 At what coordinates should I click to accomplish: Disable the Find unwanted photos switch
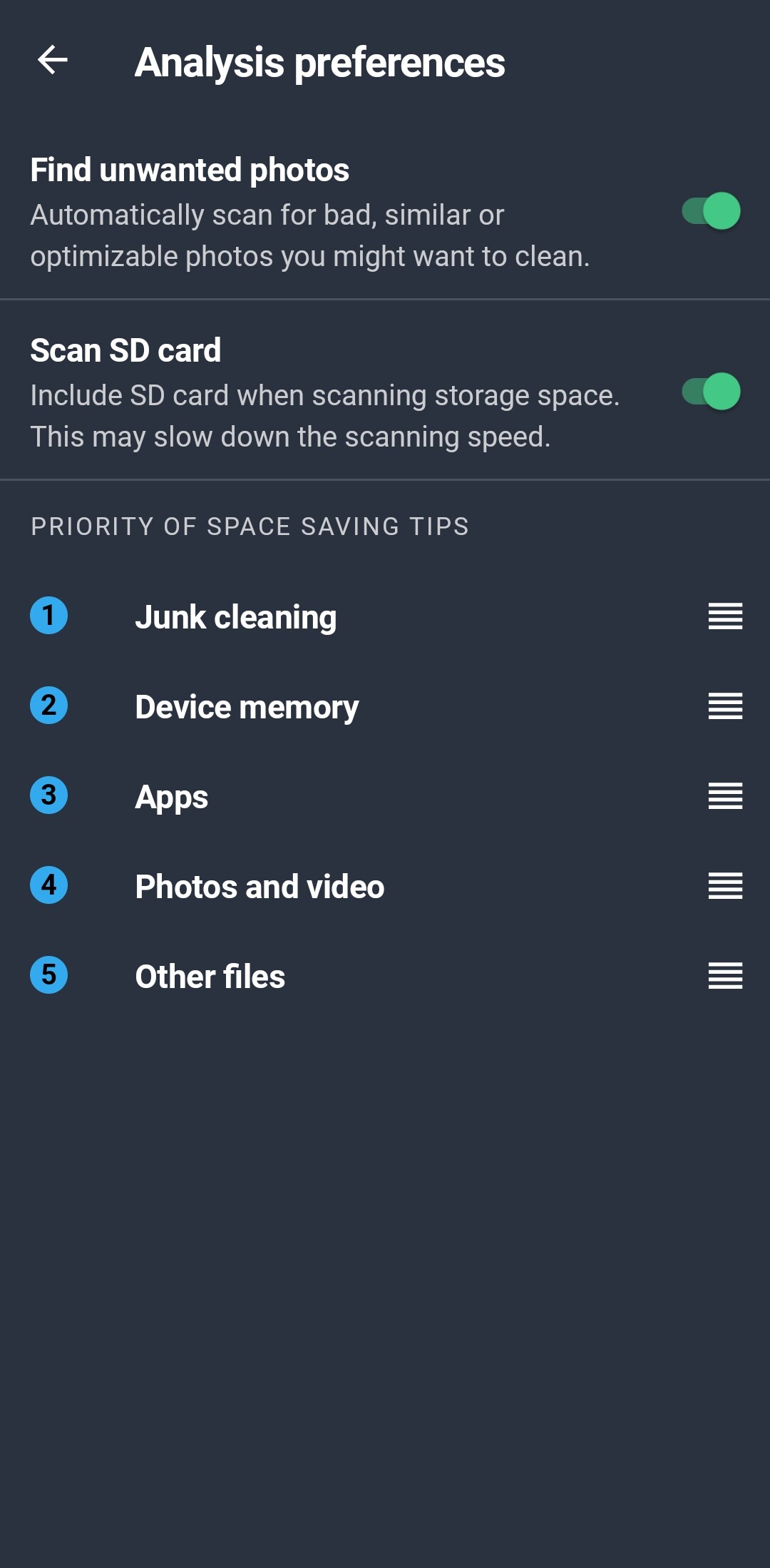[711, 211]
